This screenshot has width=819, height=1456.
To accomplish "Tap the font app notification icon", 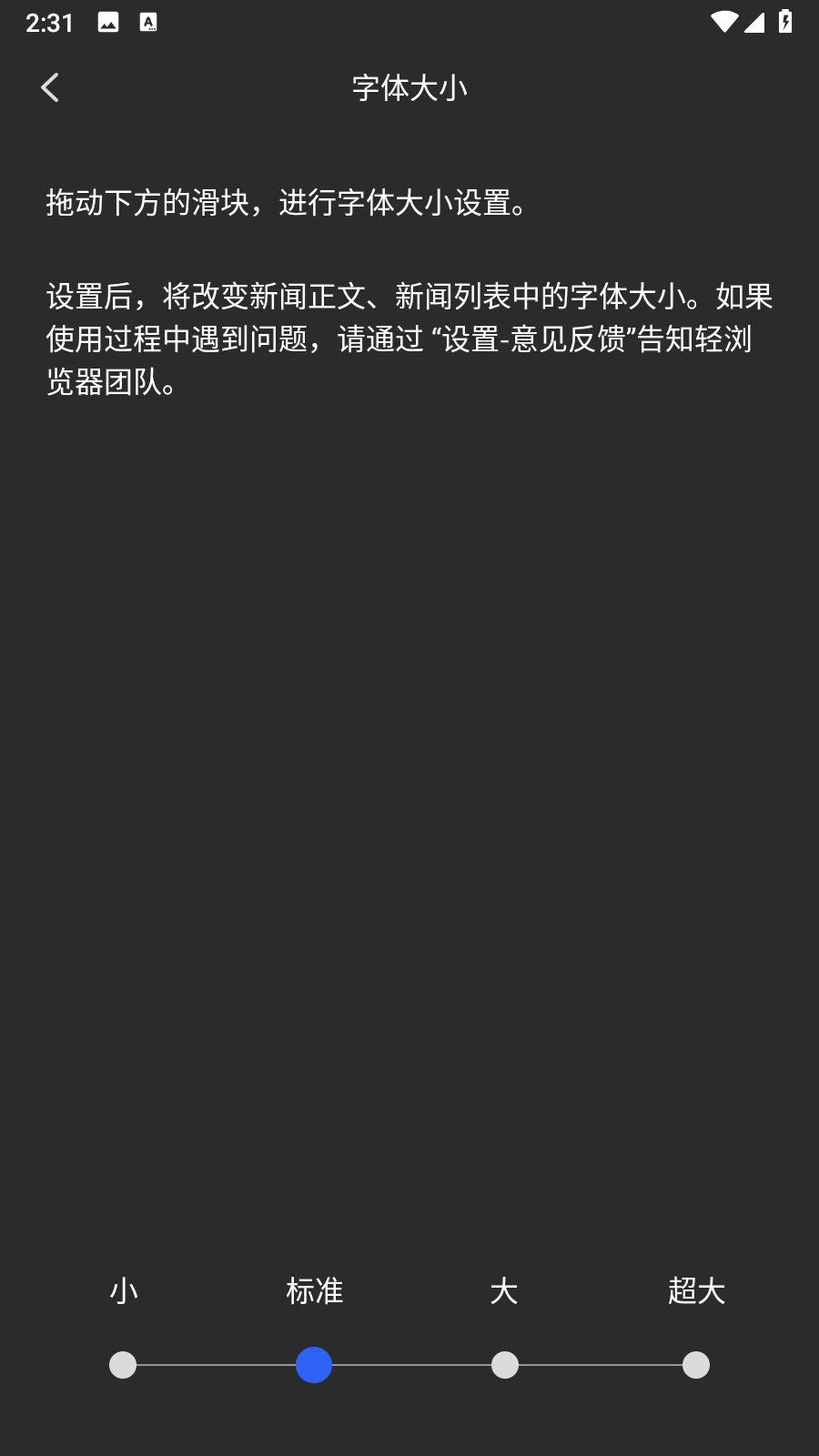I will point(149,22).
